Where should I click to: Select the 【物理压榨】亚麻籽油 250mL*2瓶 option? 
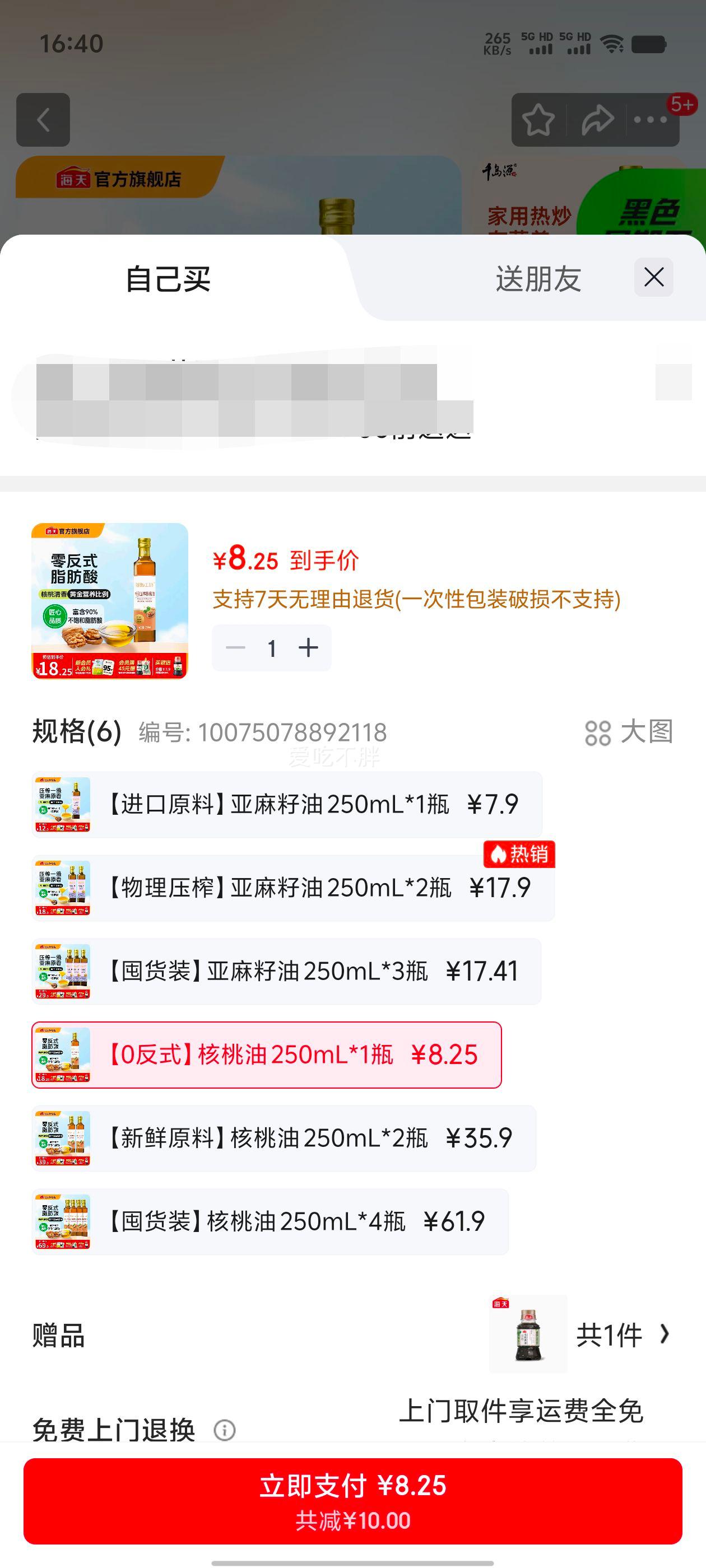coord(292,888)
